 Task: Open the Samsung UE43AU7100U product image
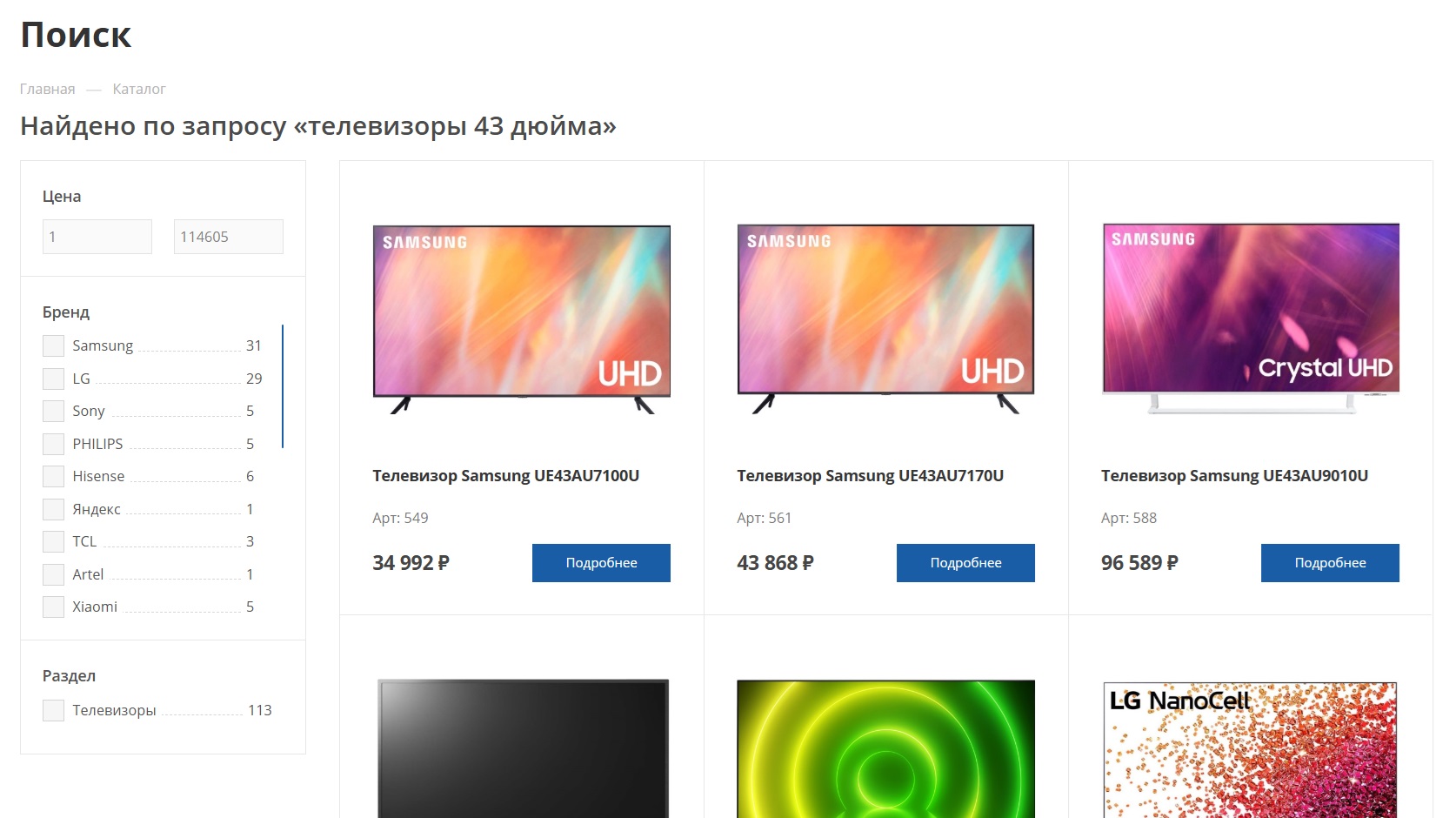522,318
